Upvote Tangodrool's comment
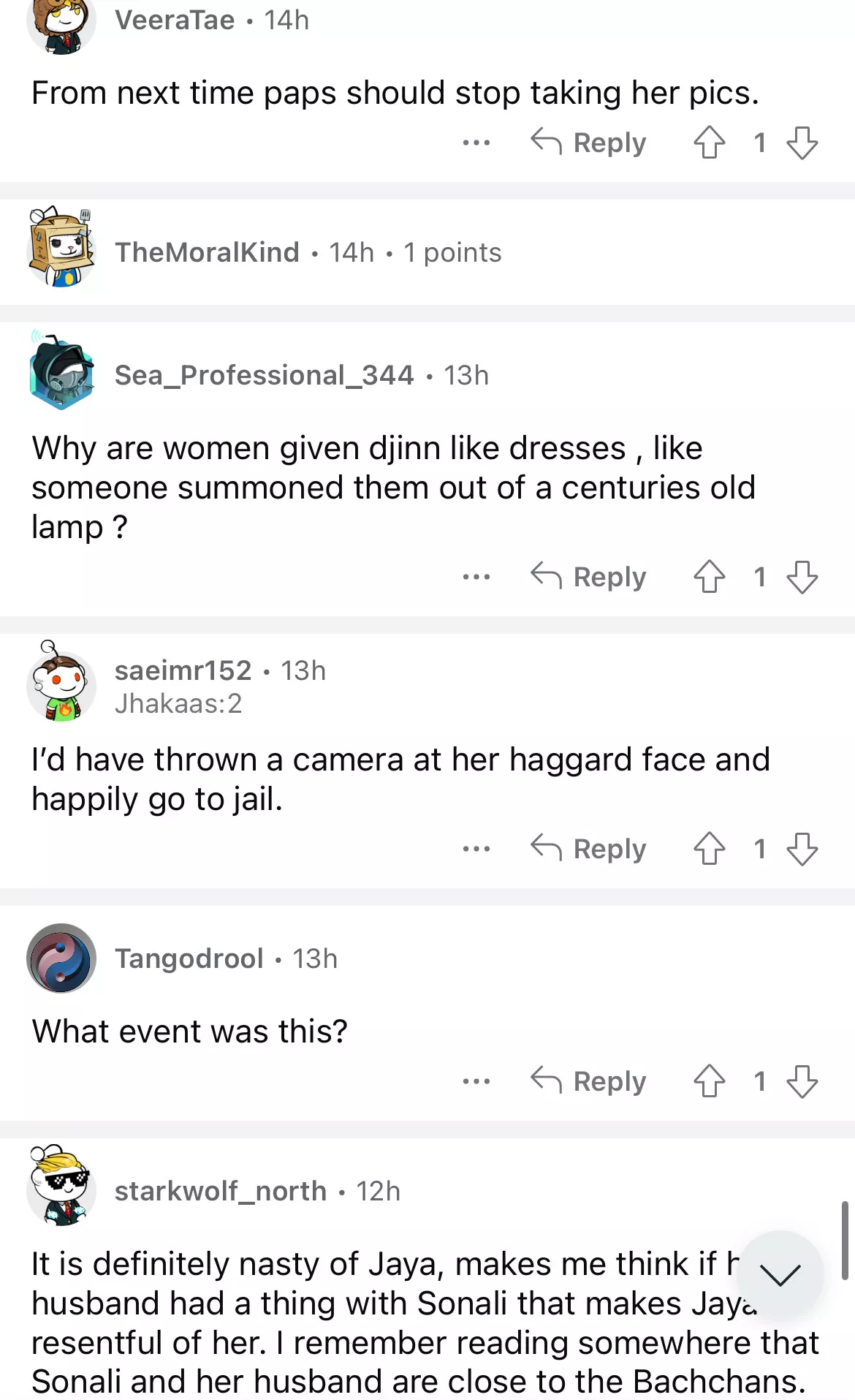 coord(709,1081)
